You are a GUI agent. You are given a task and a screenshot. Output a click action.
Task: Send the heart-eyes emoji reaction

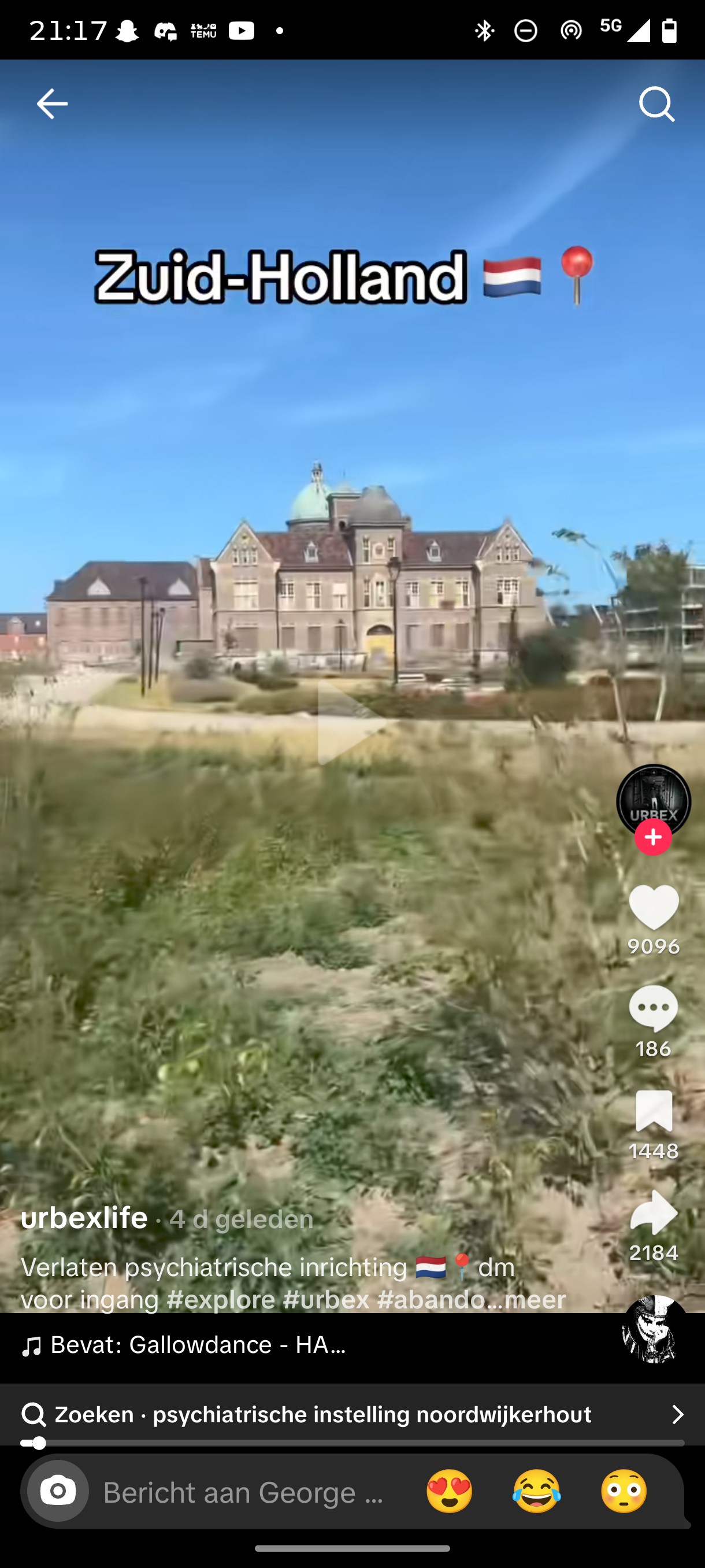(449, 1491)
